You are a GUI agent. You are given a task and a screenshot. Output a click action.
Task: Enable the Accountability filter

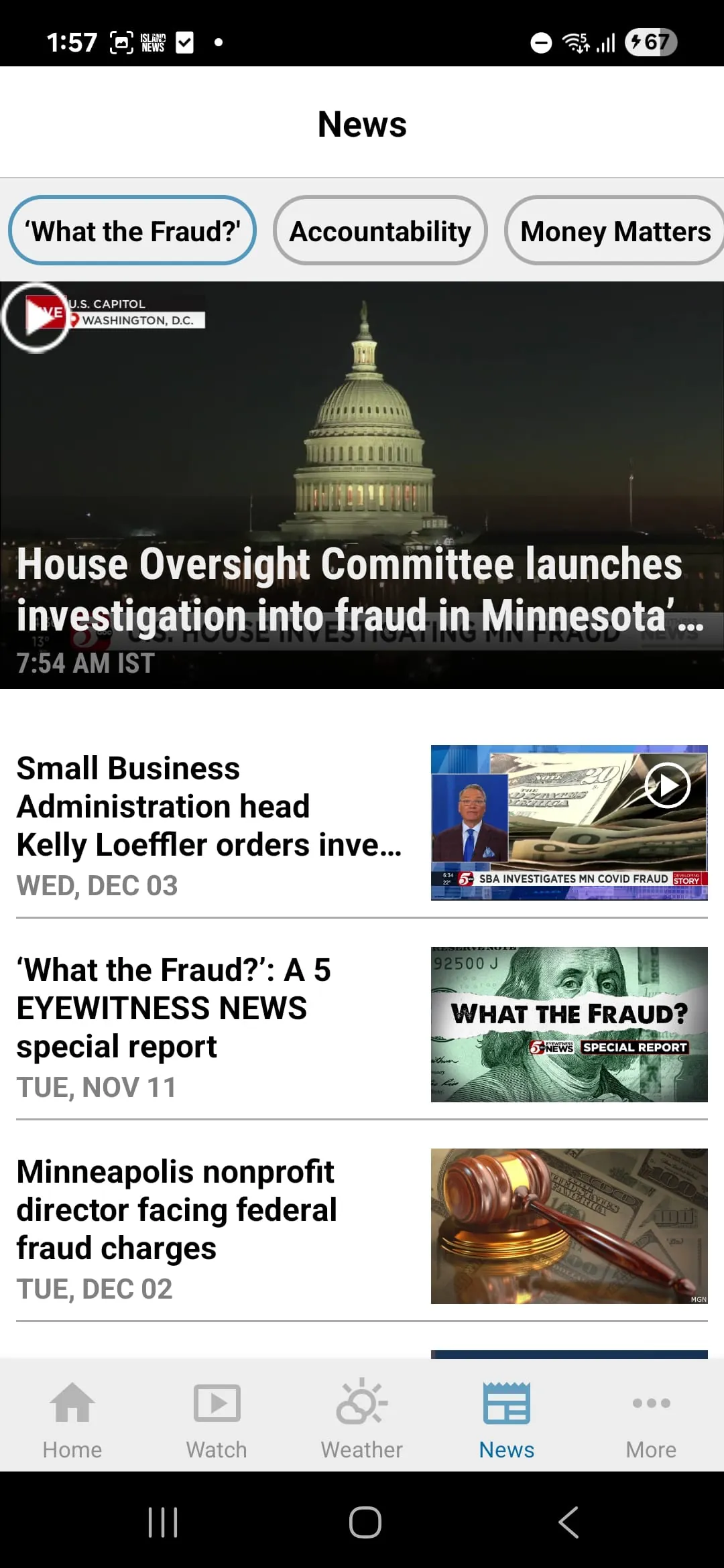(381, 231)
